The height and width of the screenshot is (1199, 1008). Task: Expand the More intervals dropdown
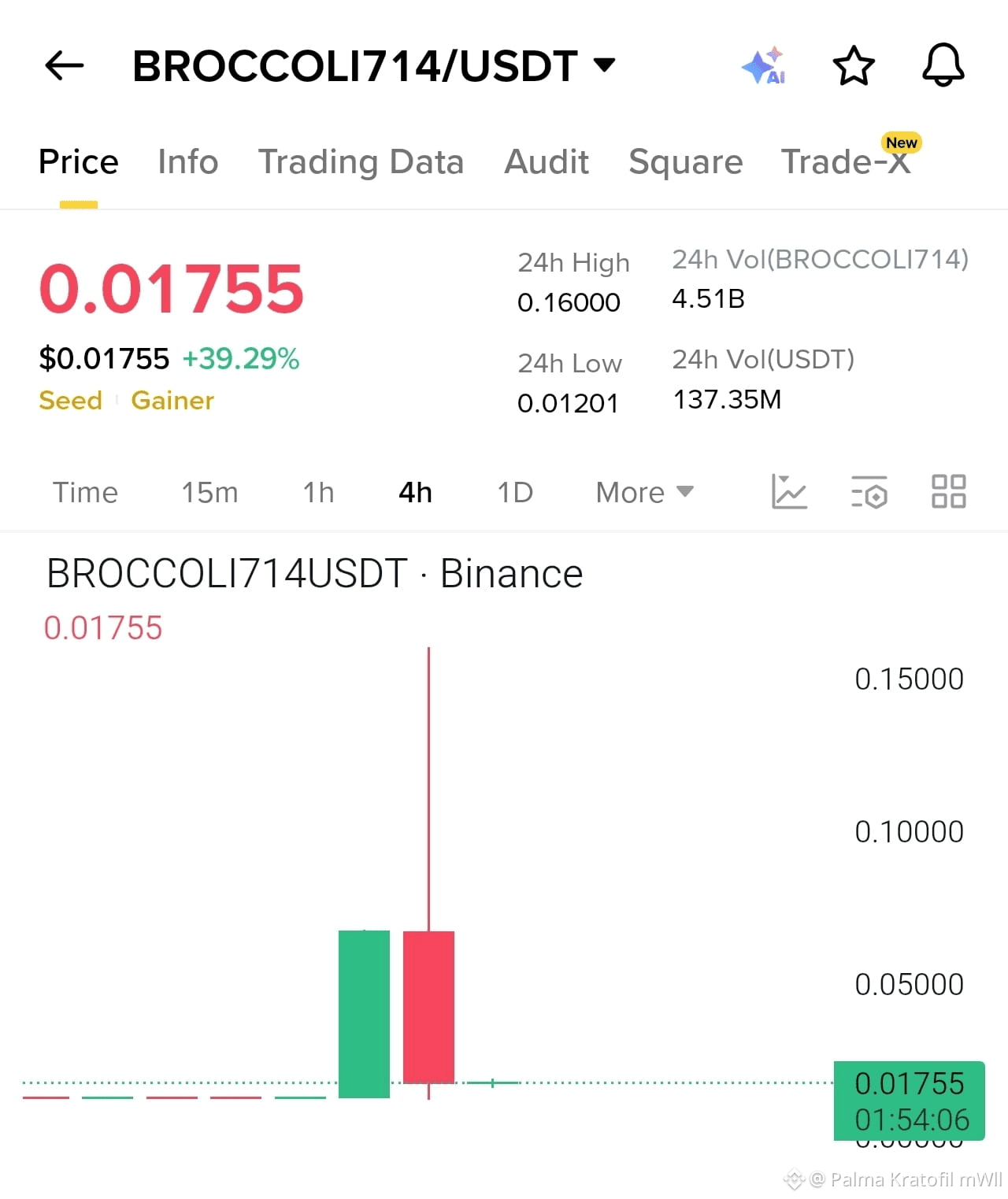(644, 493)
